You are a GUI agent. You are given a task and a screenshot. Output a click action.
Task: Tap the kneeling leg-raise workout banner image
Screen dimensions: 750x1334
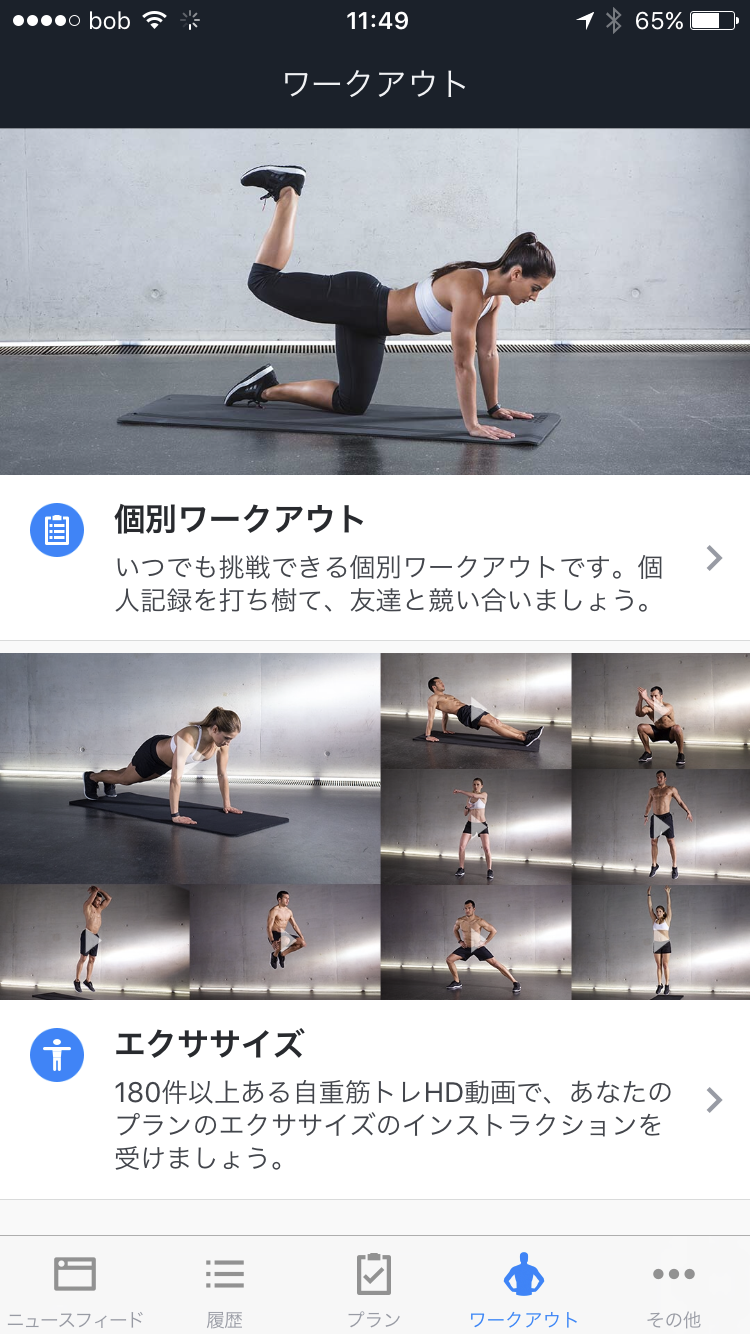(375, 302)
